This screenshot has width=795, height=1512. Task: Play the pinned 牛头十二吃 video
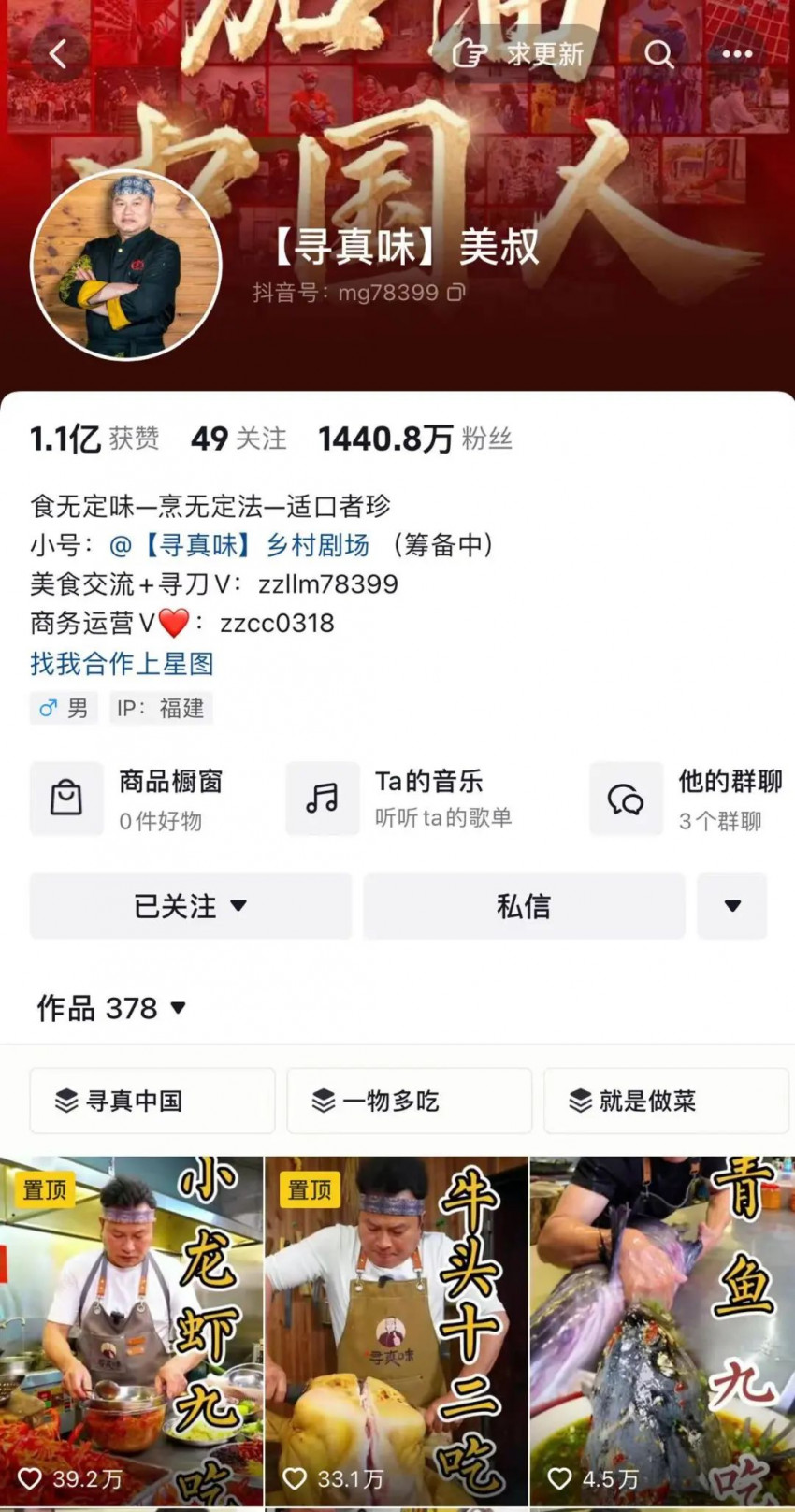pyautogui.click(x=397, y=1328)
